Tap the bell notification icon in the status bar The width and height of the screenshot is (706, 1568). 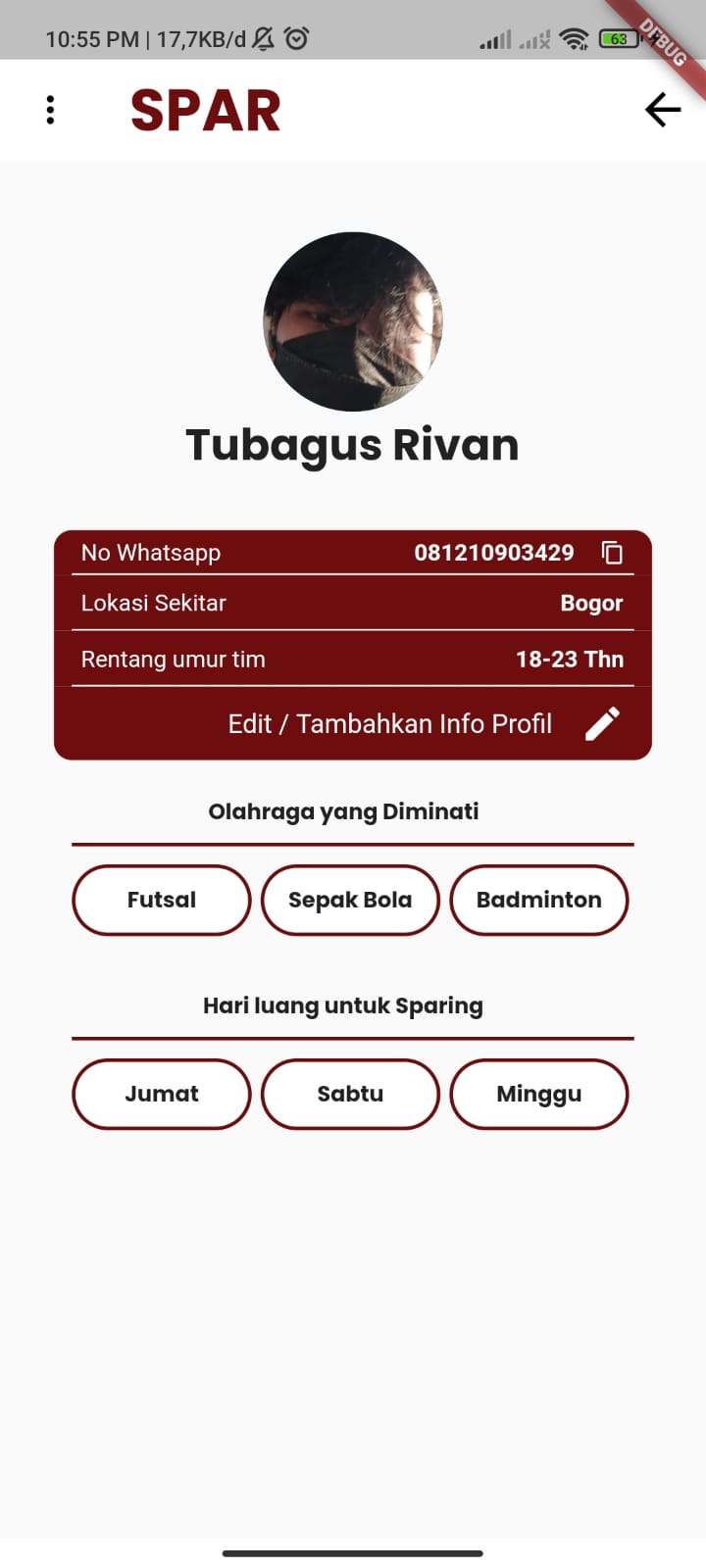click(x=261, y=38)
